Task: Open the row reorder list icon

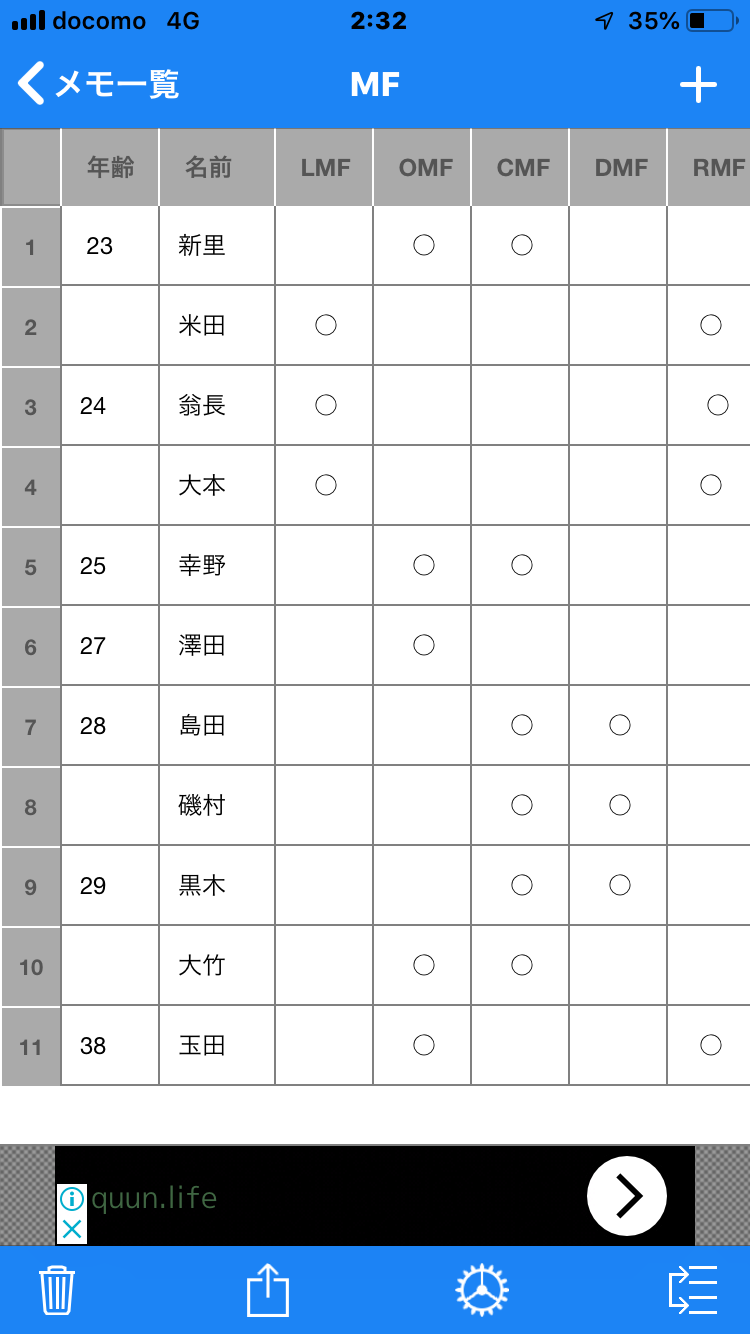Action: coord(693,1290)
